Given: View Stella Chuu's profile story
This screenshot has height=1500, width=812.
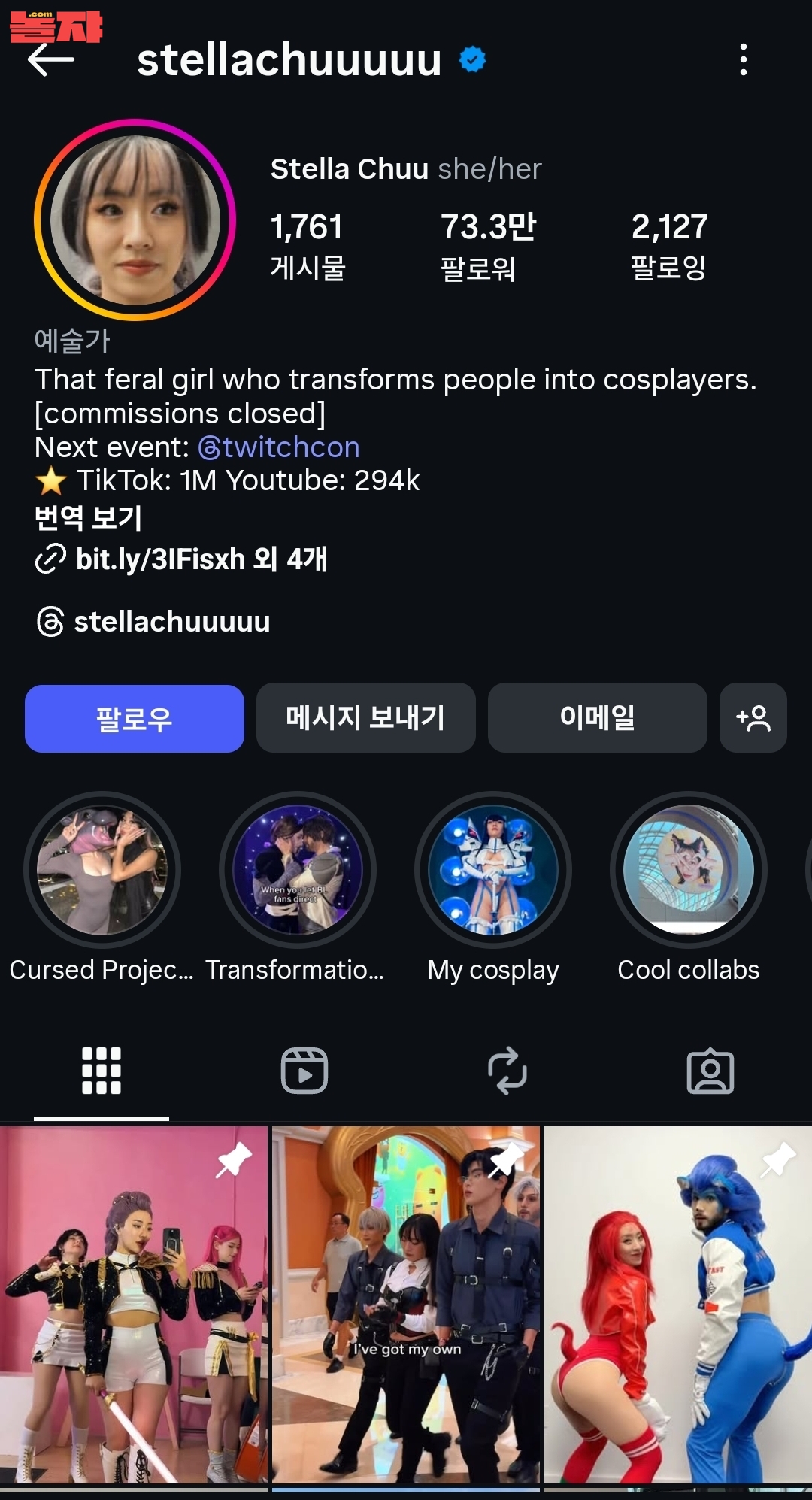Looking at the screenshot, I should 135,220.
